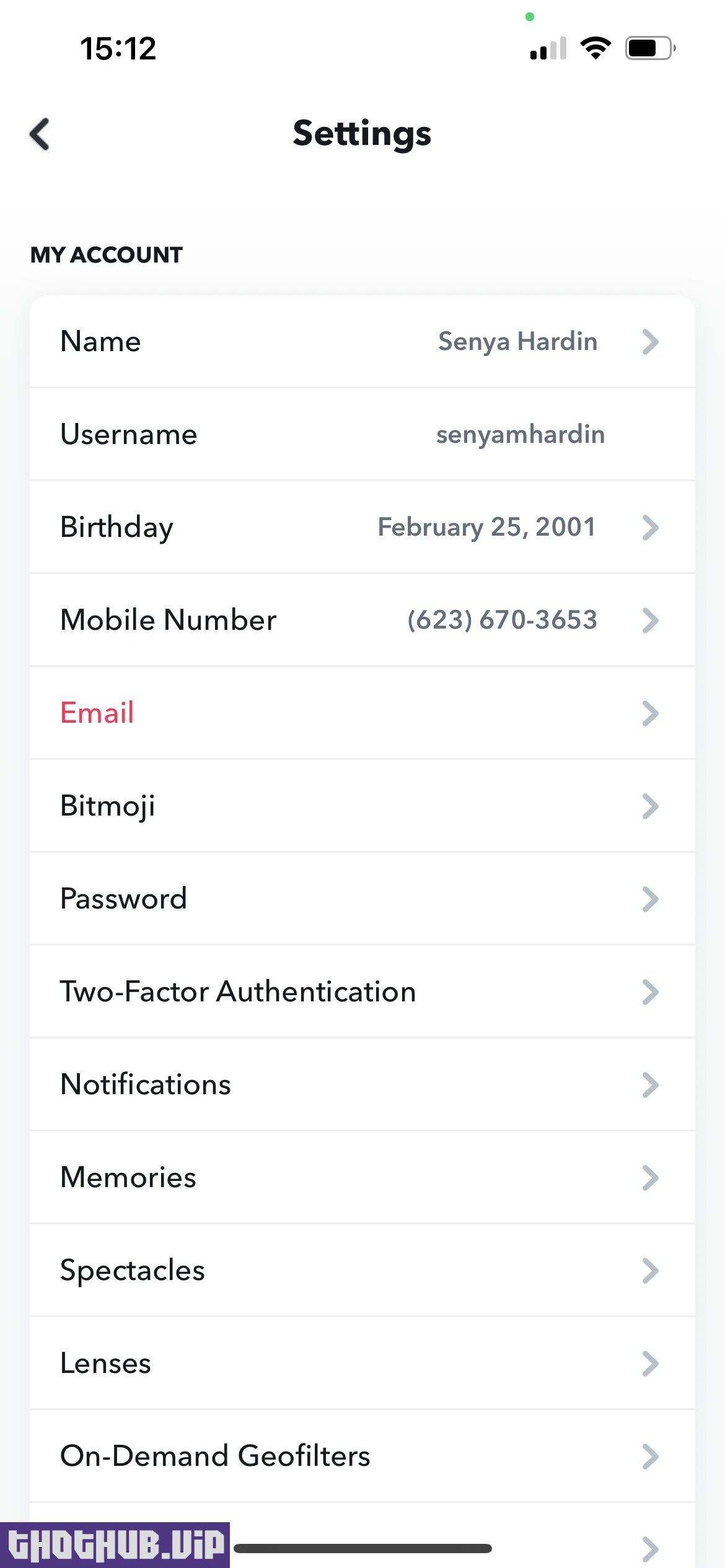The height and width of the screenshot is (1568, 725).
Task: Go back from Settings
Action: click(x=40, y=134)
